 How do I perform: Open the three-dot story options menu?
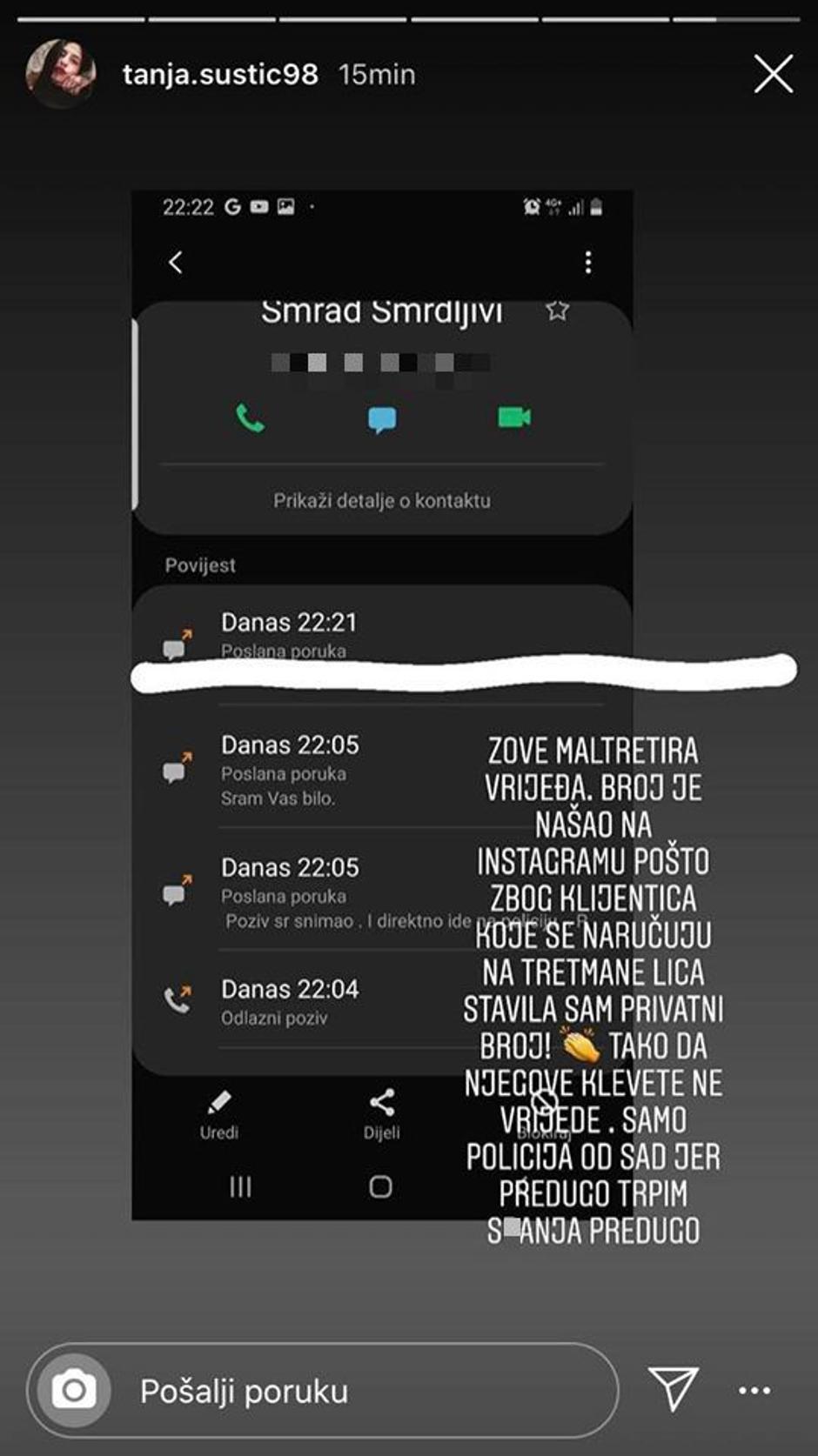pos(754,1391)
